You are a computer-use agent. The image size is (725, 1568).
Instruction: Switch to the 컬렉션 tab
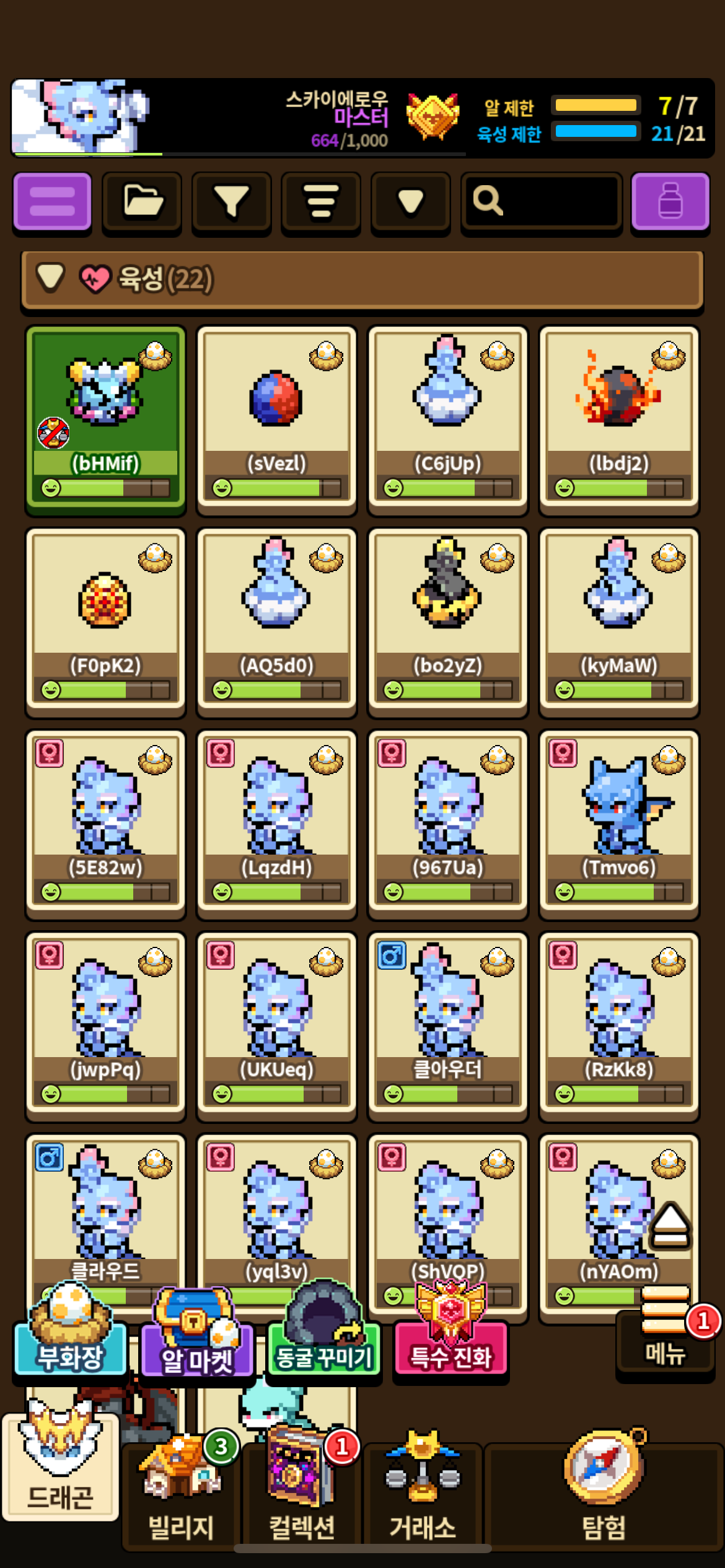[302, 1494]
